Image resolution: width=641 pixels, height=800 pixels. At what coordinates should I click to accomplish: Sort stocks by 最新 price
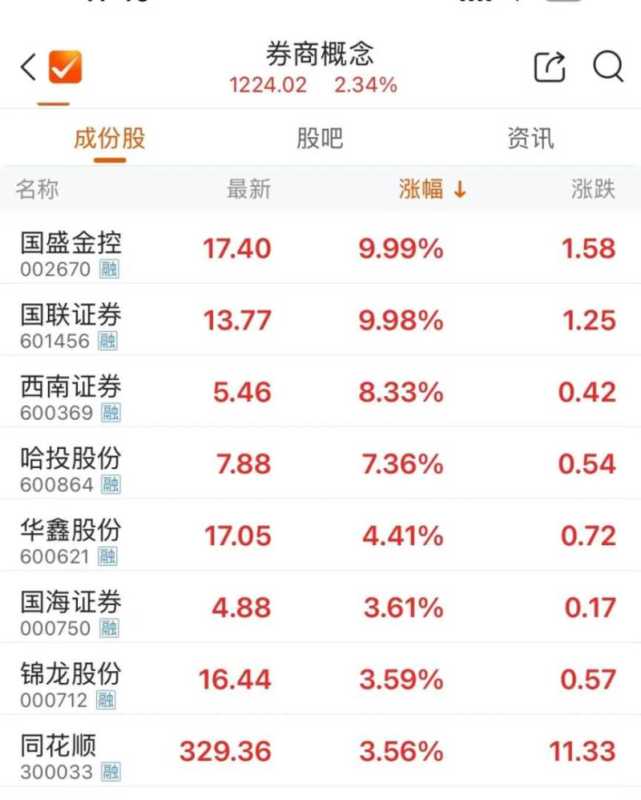pos(249,189)
